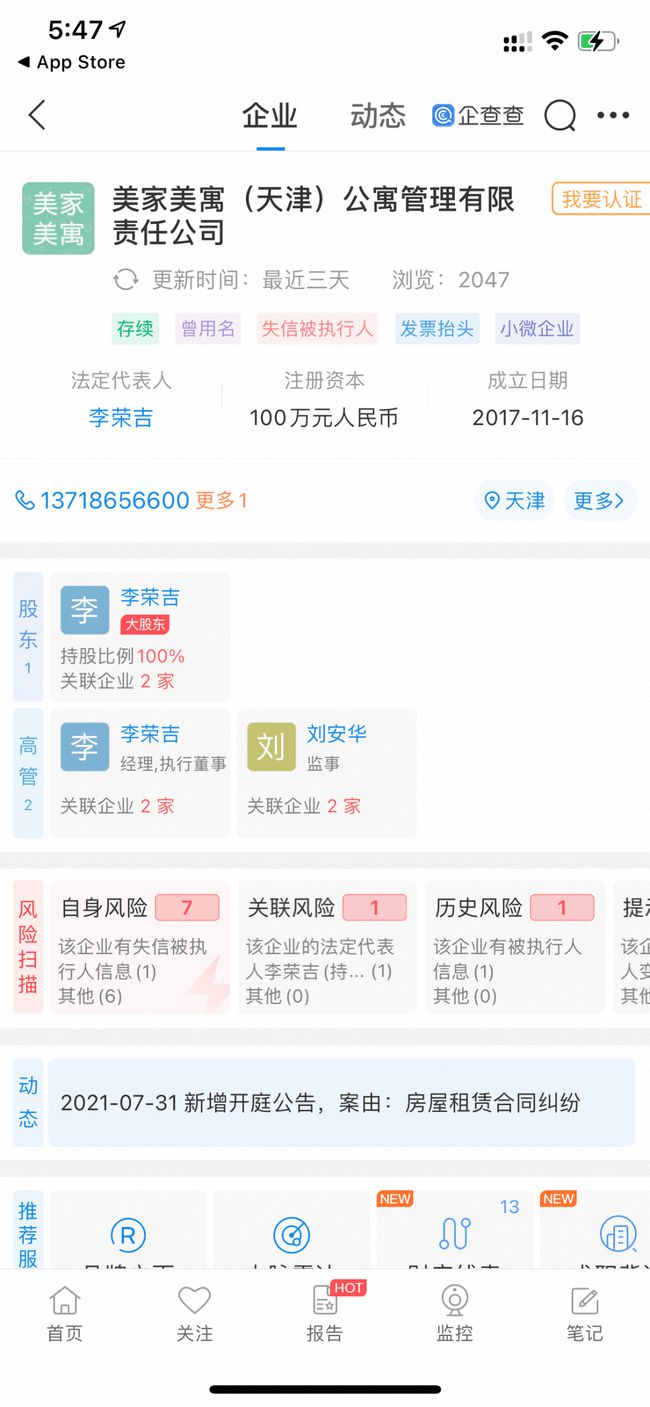The width and height of the screenshot is (650, 1407).
Task: Open the 天津 location chip
Action: 515,500
